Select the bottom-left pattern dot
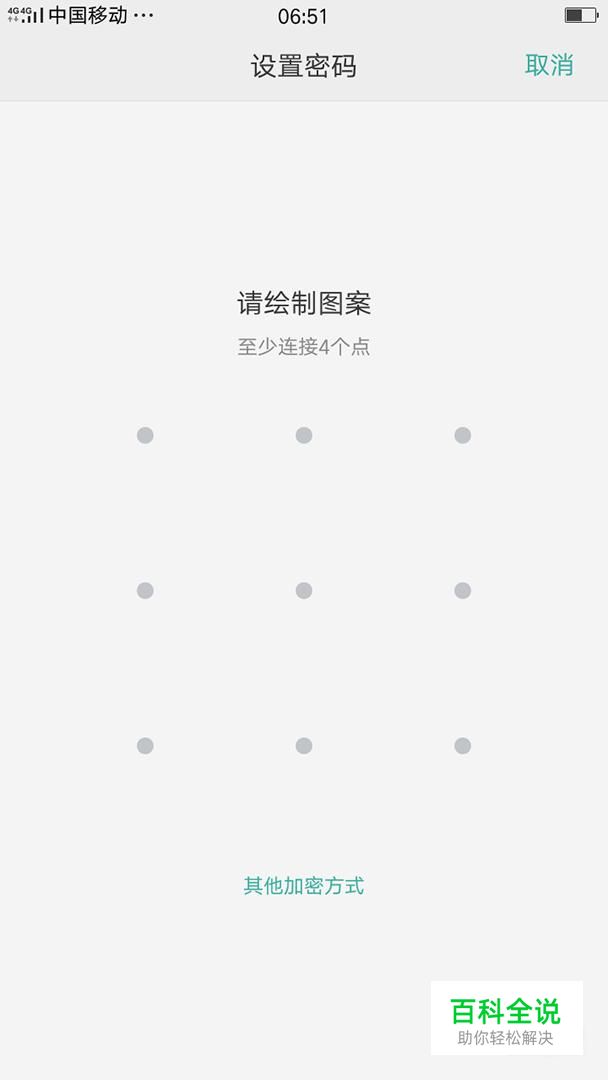Image resolution: width=608 pixels, height=1080 pixels. click(145, 746)
